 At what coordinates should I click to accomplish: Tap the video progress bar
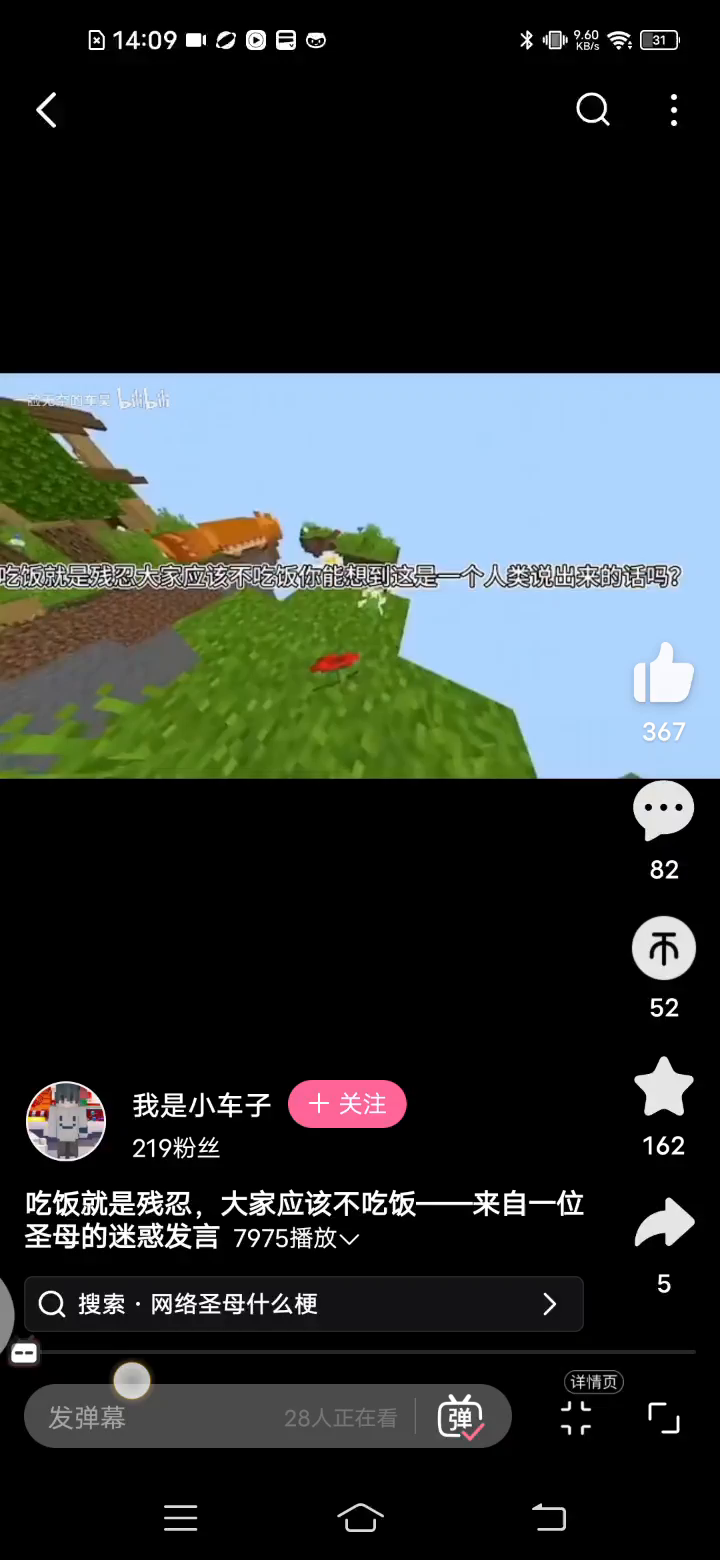(400, 1352)
